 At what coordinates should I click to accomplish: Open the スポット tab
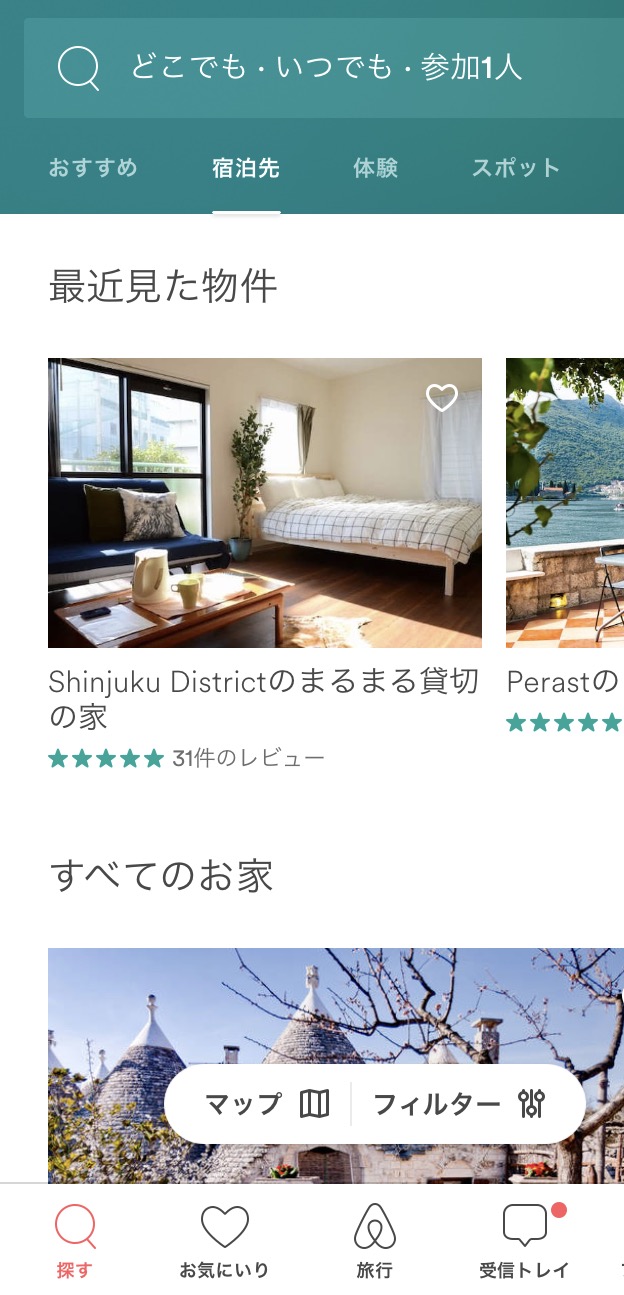coord(515,168)
